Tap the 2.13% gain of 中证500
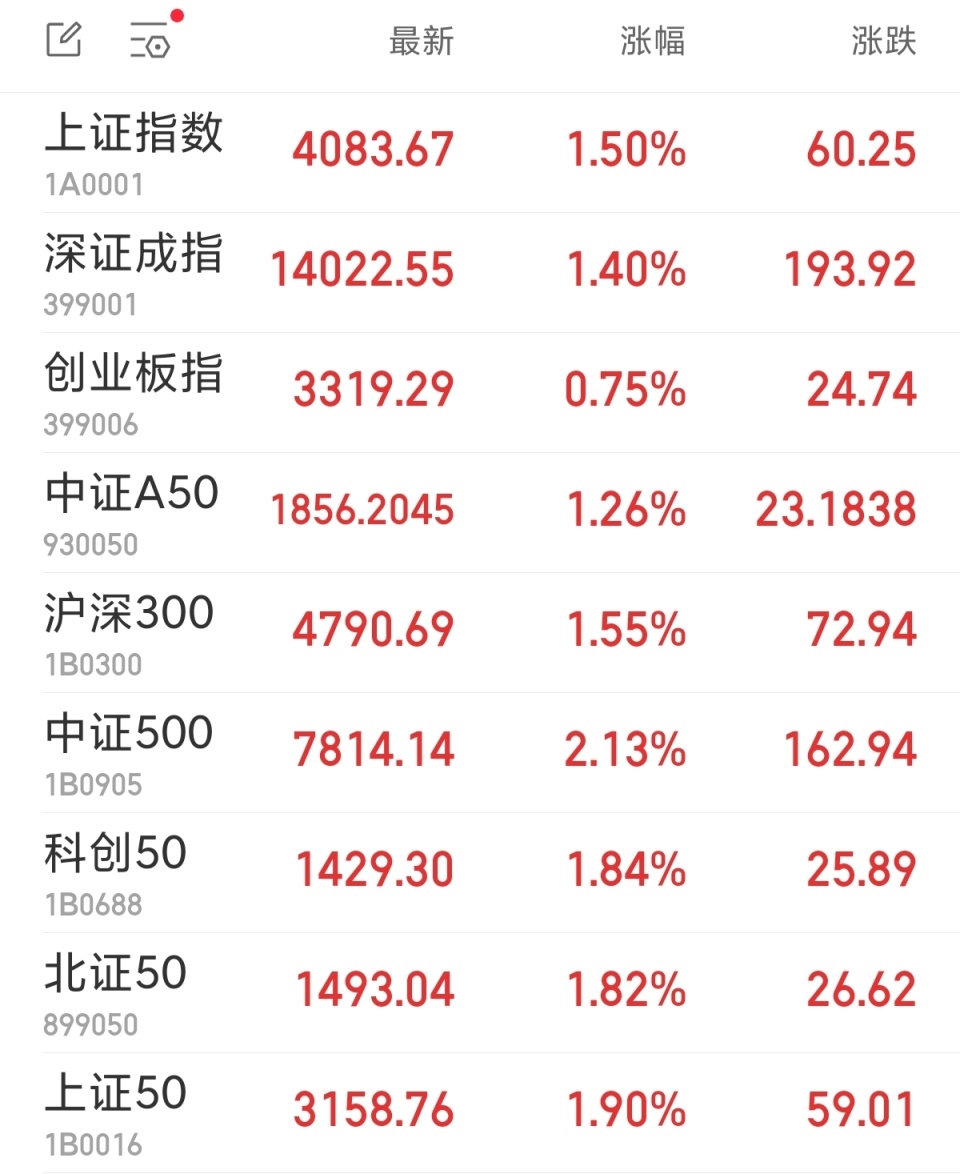Viewport: 960px width, 1174px height. pyautogui.click(x=628, y=747)
